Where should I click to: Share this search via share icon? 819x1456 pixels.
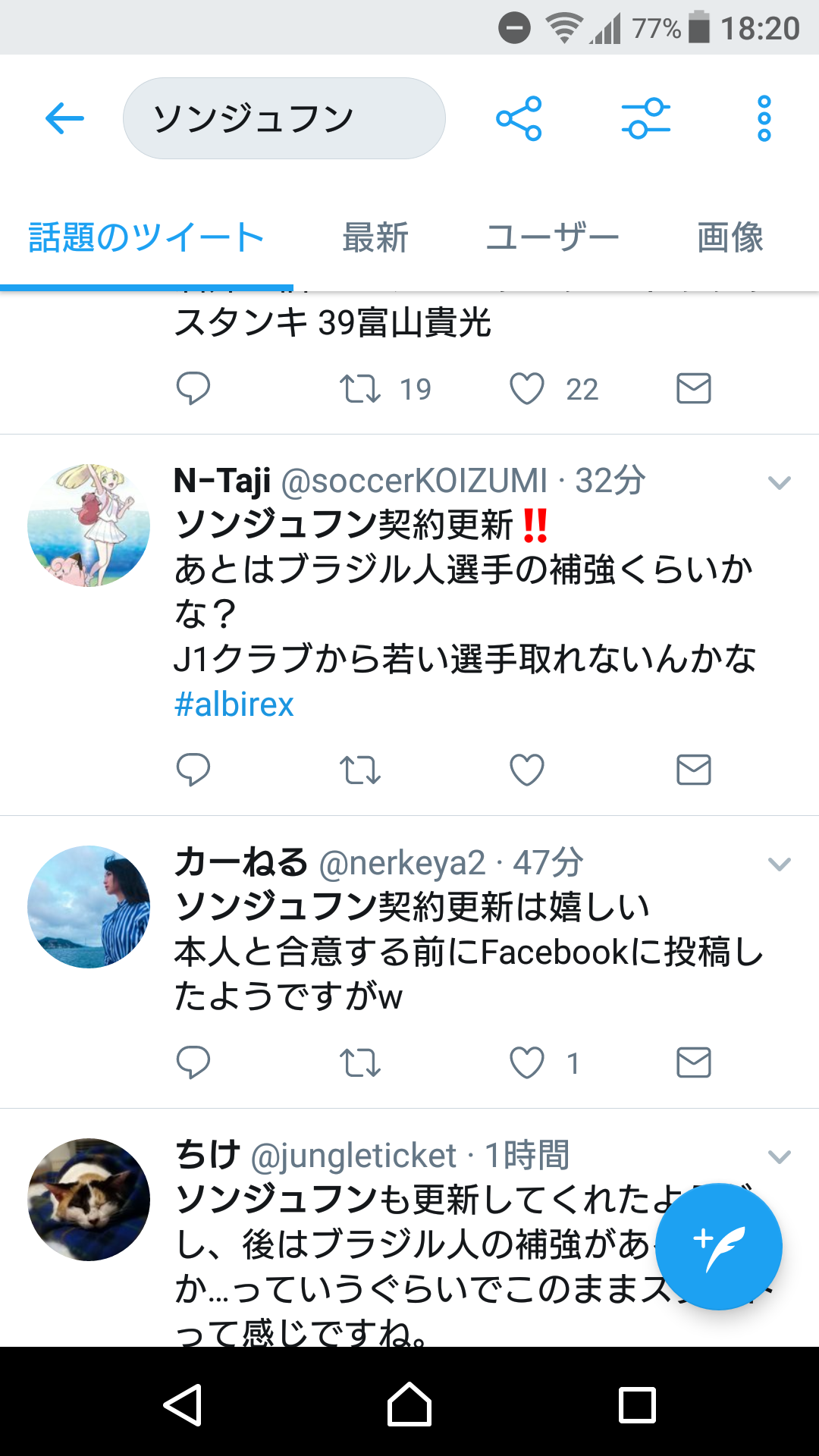[519, 118]
